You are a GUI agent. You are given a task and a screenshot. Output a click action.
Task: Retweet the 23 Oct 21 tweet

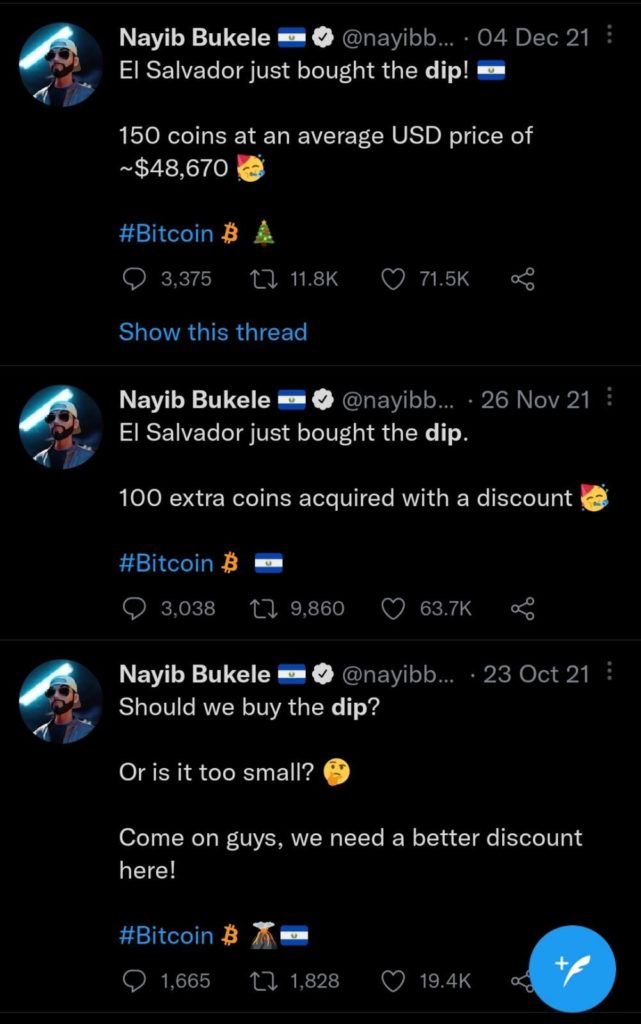pos(261,981)
